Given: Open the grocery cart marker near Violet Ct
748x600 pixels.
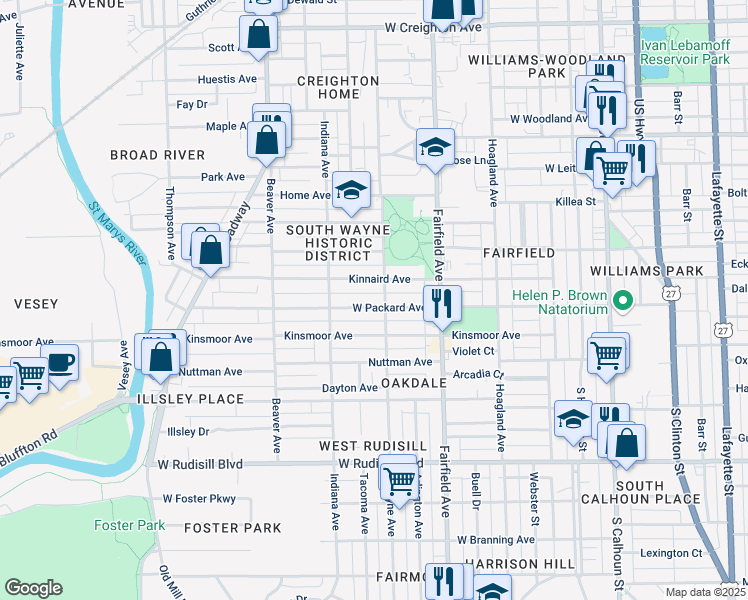Looking at the screenshot, I should (x=608, y=353).
